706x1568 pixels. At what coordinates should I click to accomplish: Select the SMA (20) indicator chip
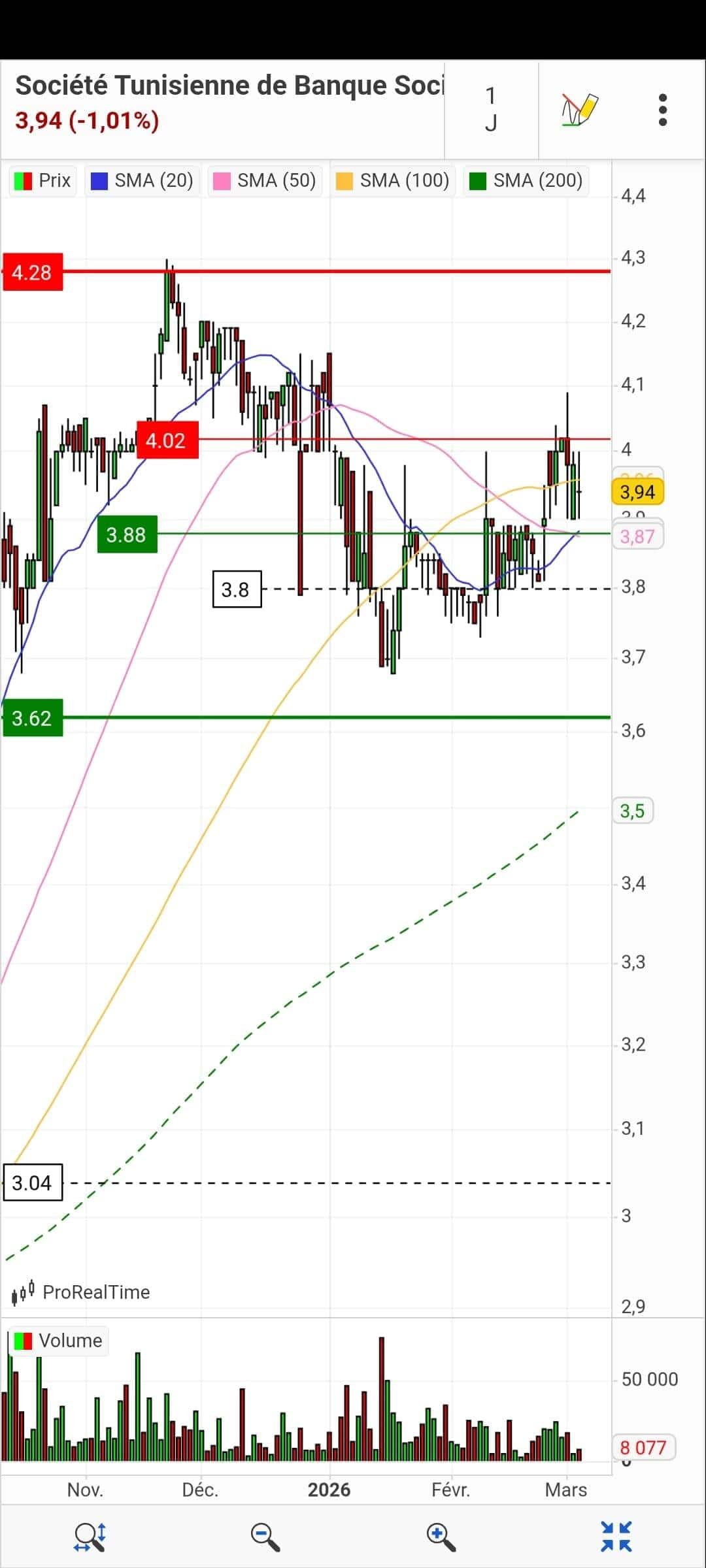(x=142, y=181)
